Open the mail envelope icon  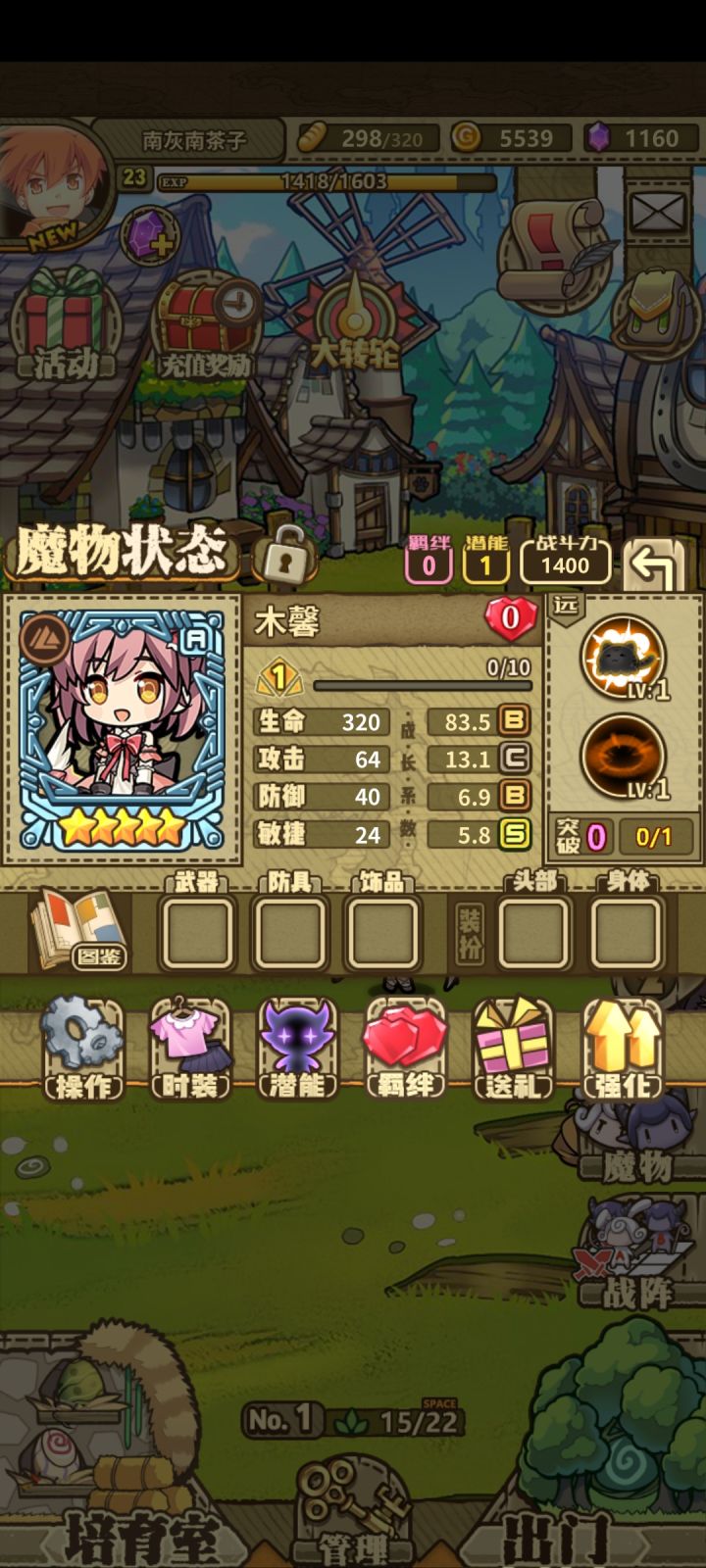coord(655,211)
